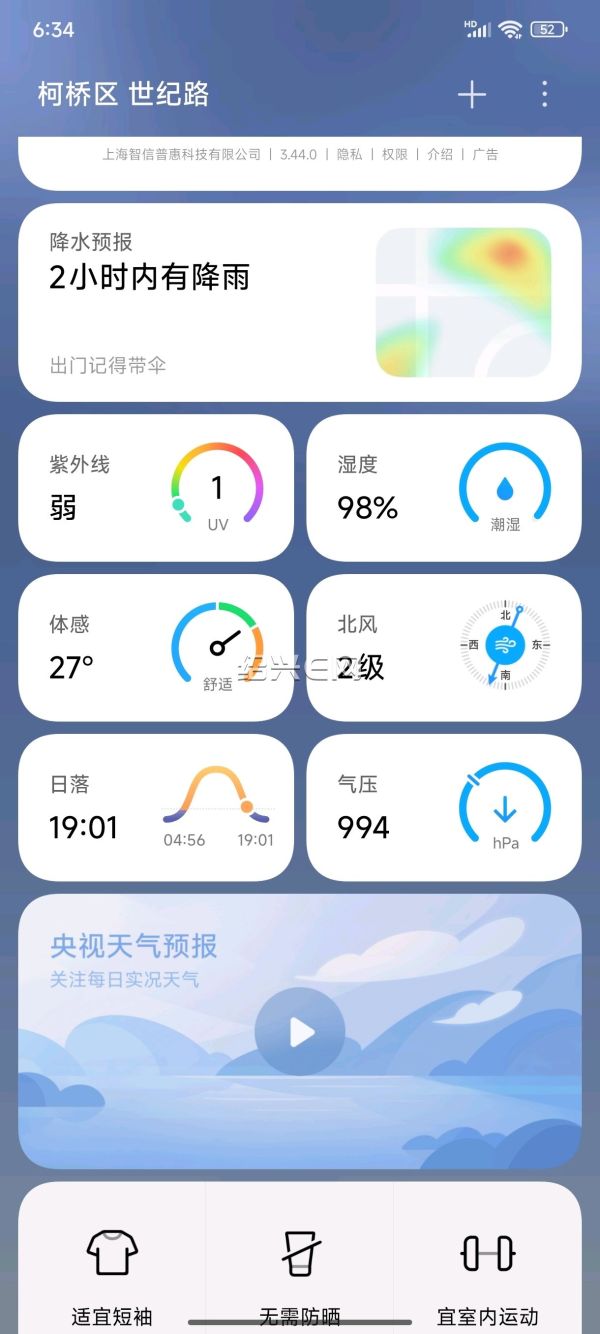Add a new city with plus icon
Screen dimensions: 600x1334
(x=472, y=95)
